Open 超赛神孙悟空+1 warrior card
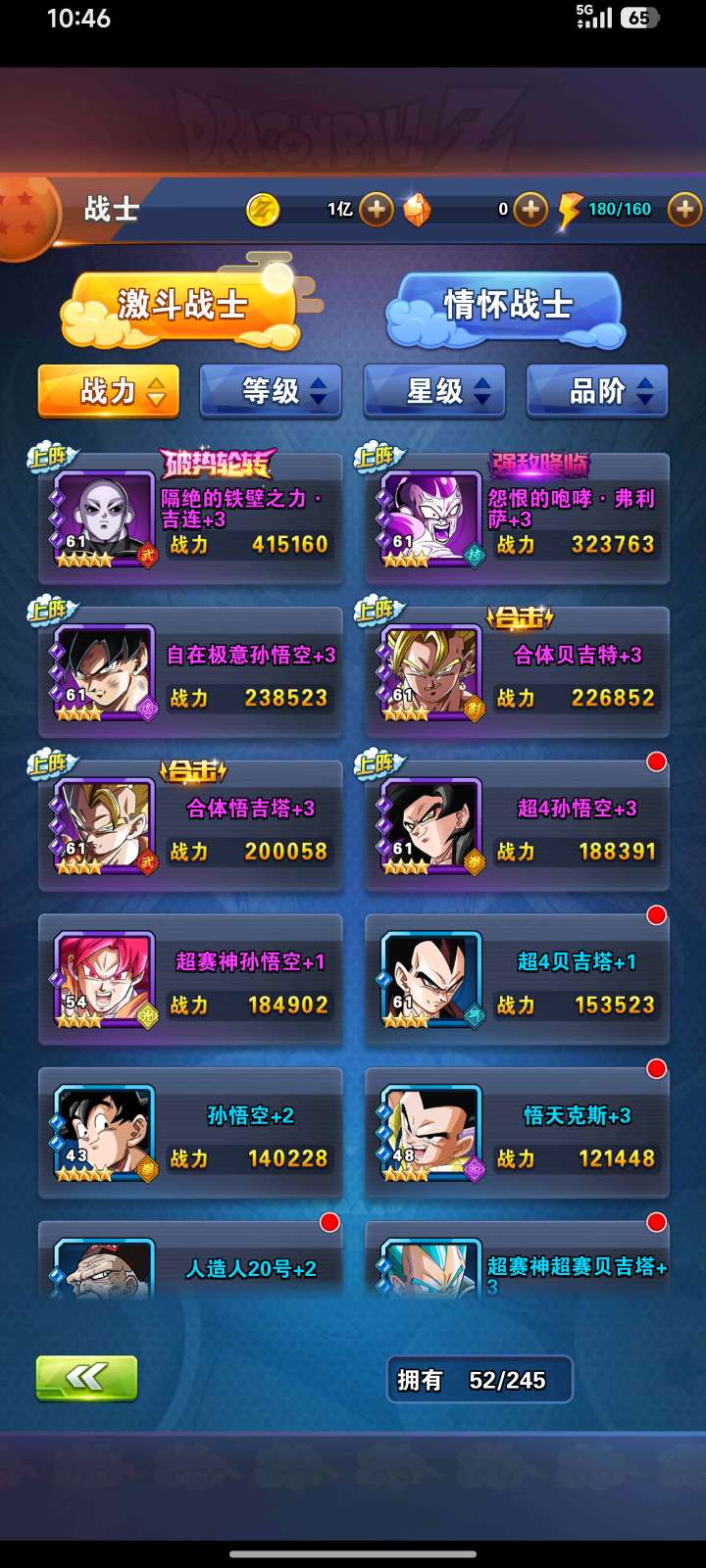This screenshot has height=1568, width=706. (x=191, y=982)
